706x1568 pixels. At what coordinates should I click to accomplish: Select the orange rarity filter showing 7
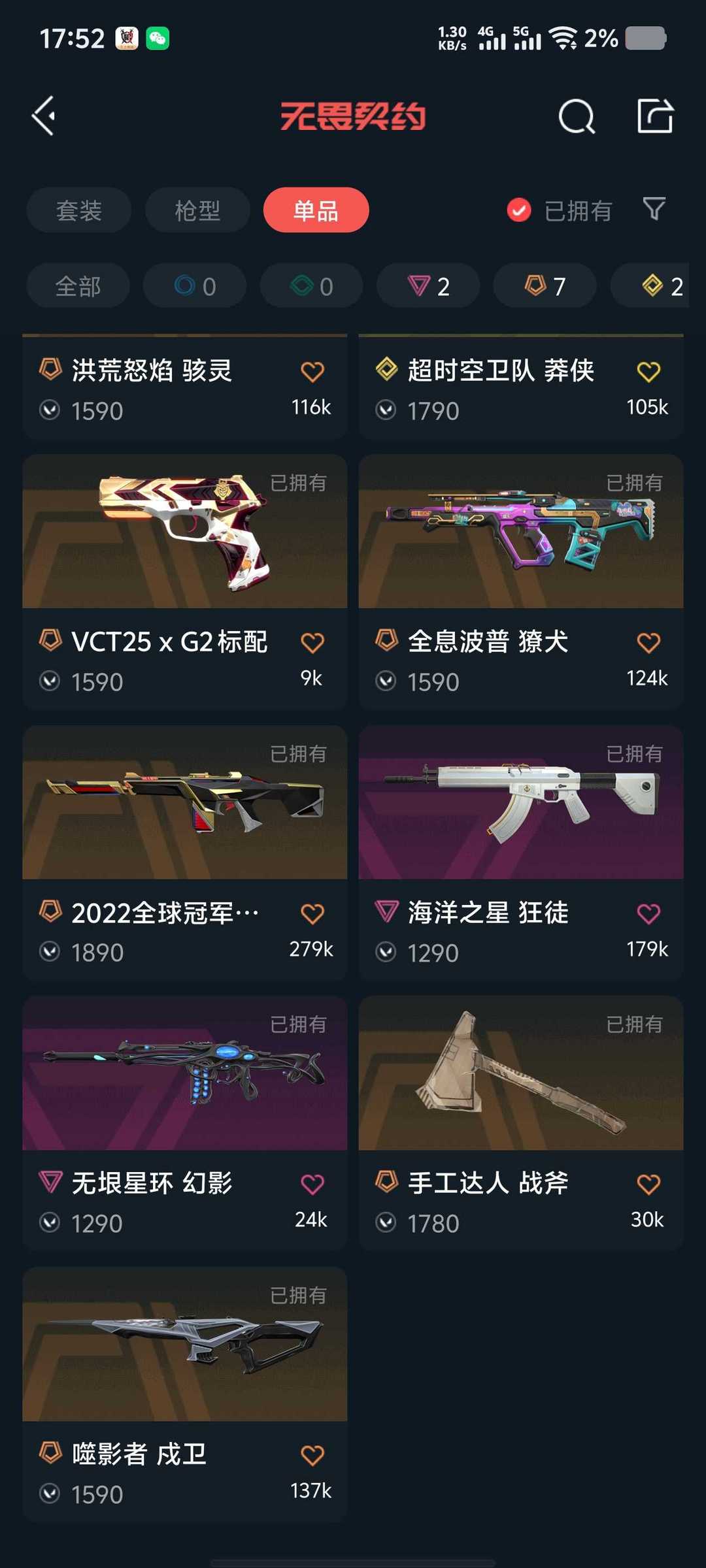pos(544,286)
